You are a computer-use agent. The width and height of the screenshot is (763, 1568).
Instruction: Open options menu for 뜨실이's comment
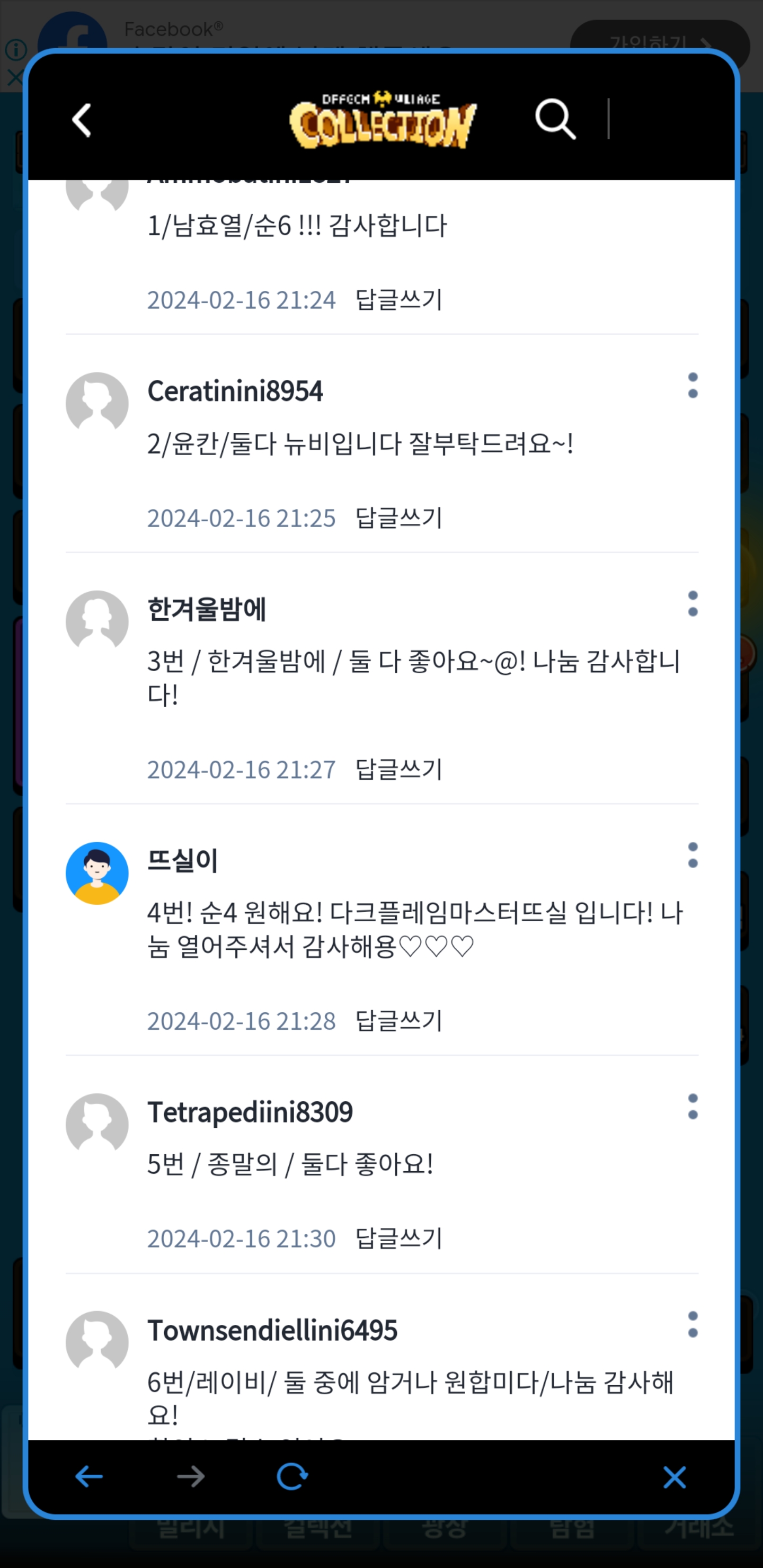693,854
